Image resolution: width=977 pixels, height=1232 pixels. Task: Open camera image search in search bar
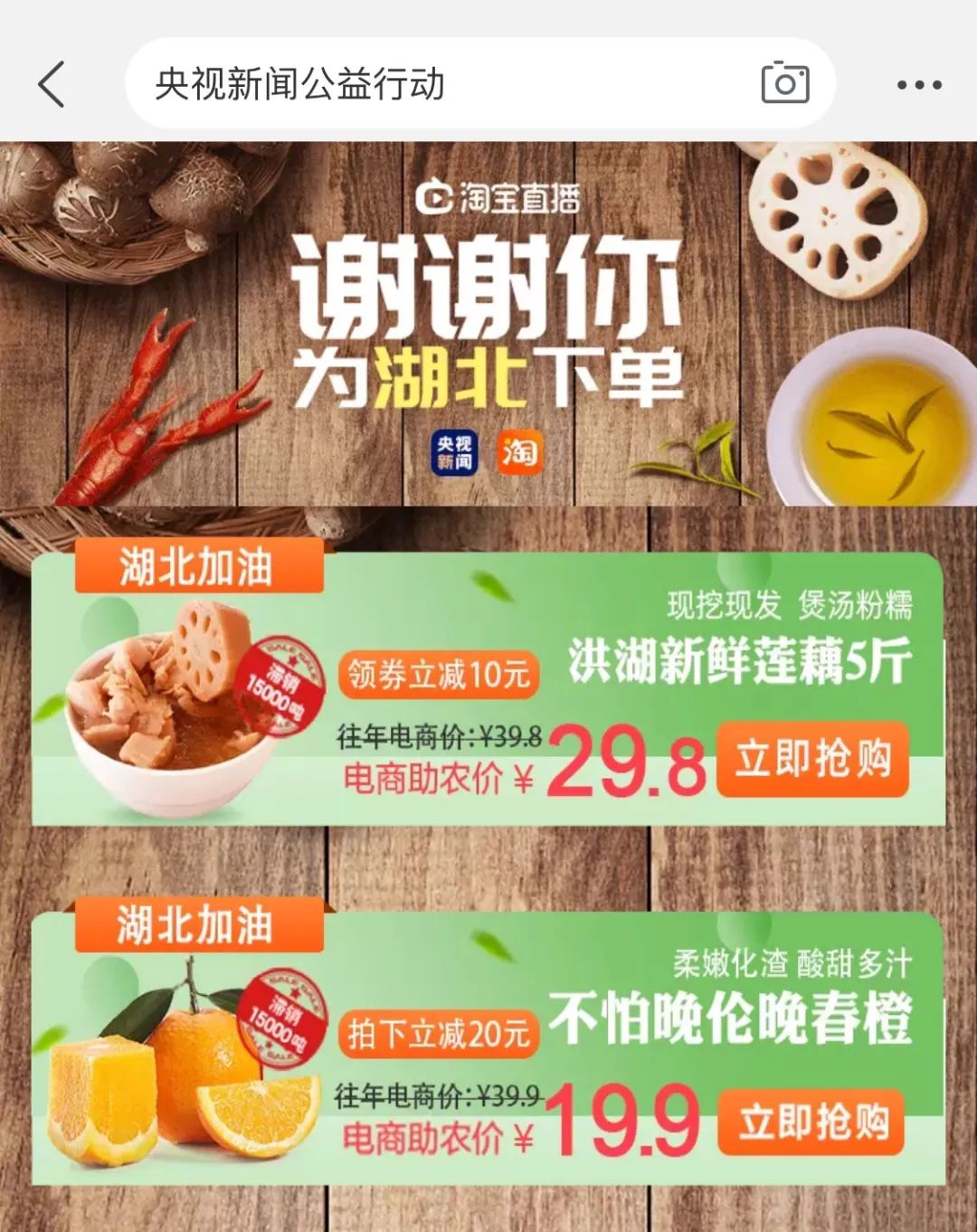pyautogui.click(x=786, y=84)
